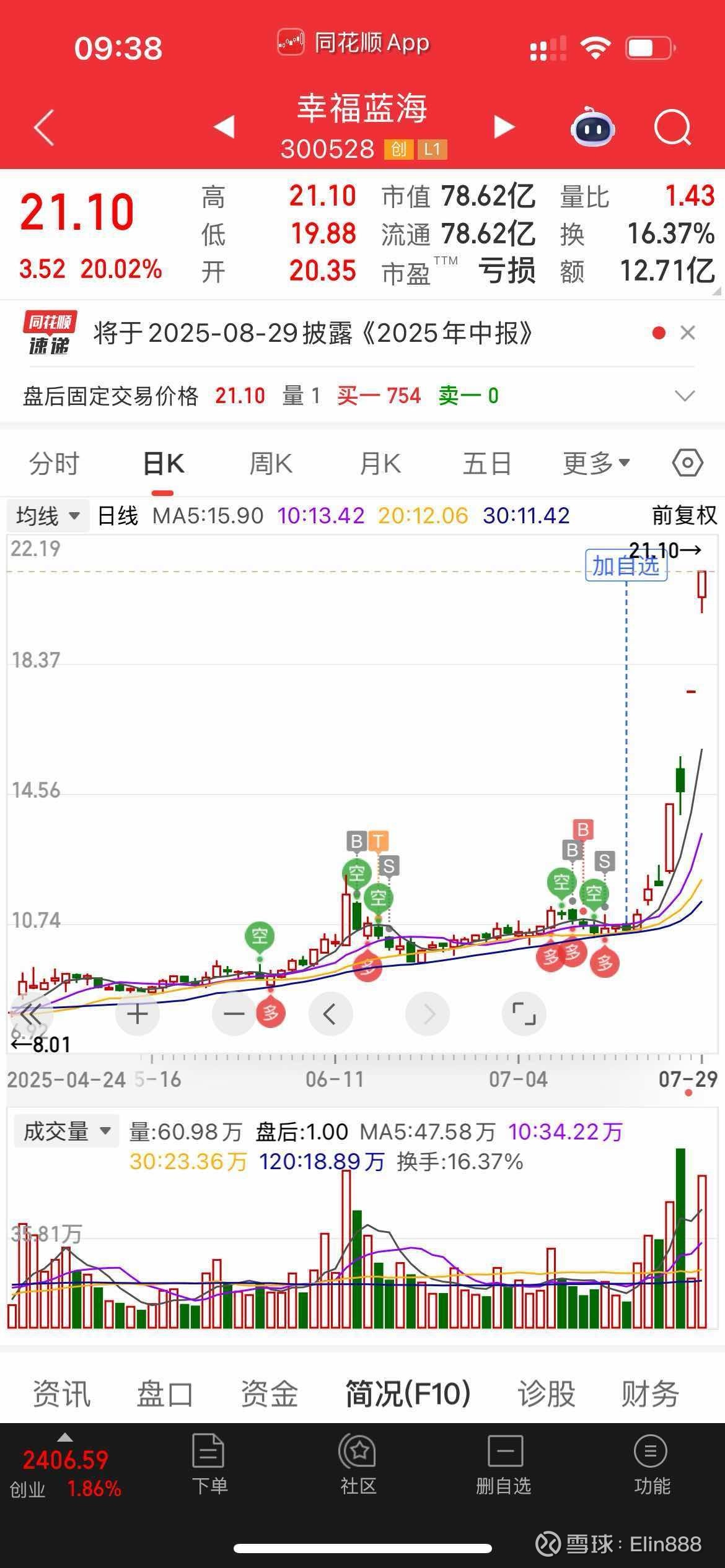The width and height of the screenshot is (725, 1568).
Task: Zoom in the chart with plus button
Action: coord(138,1014)
